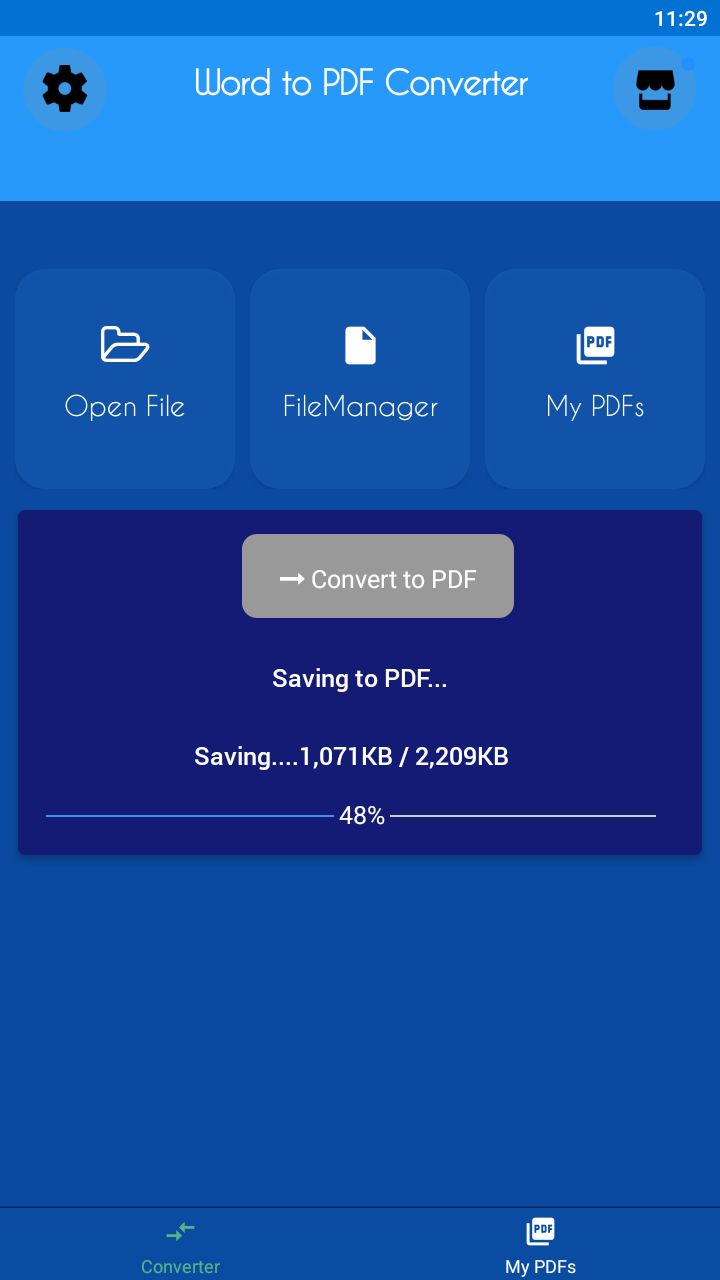
Task: Click the PDF icon on My PDFs card
Action: click(x=594, y=344)
